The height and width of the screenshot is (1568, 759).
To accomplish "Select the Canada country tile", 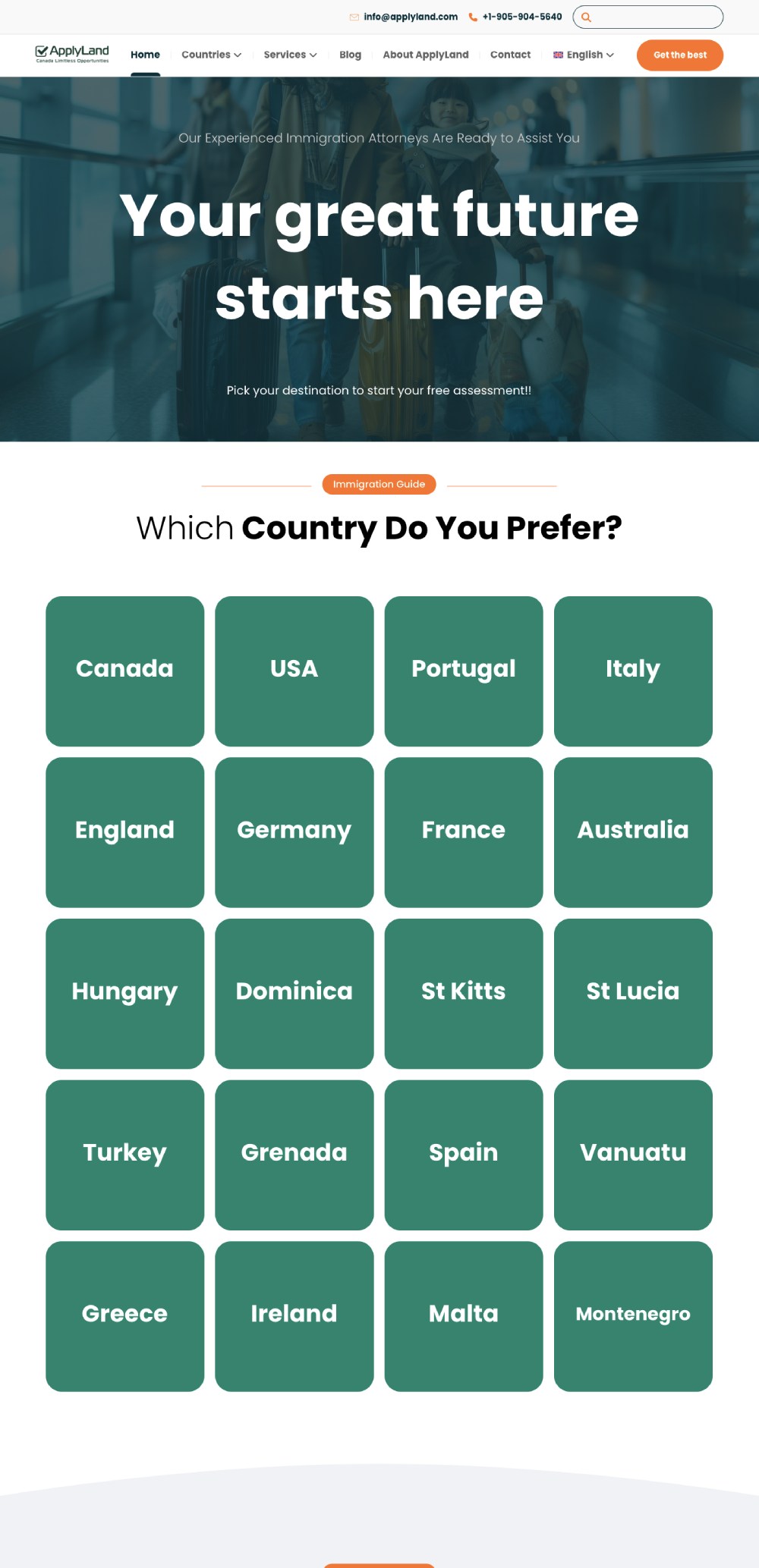I will point(124,671).
